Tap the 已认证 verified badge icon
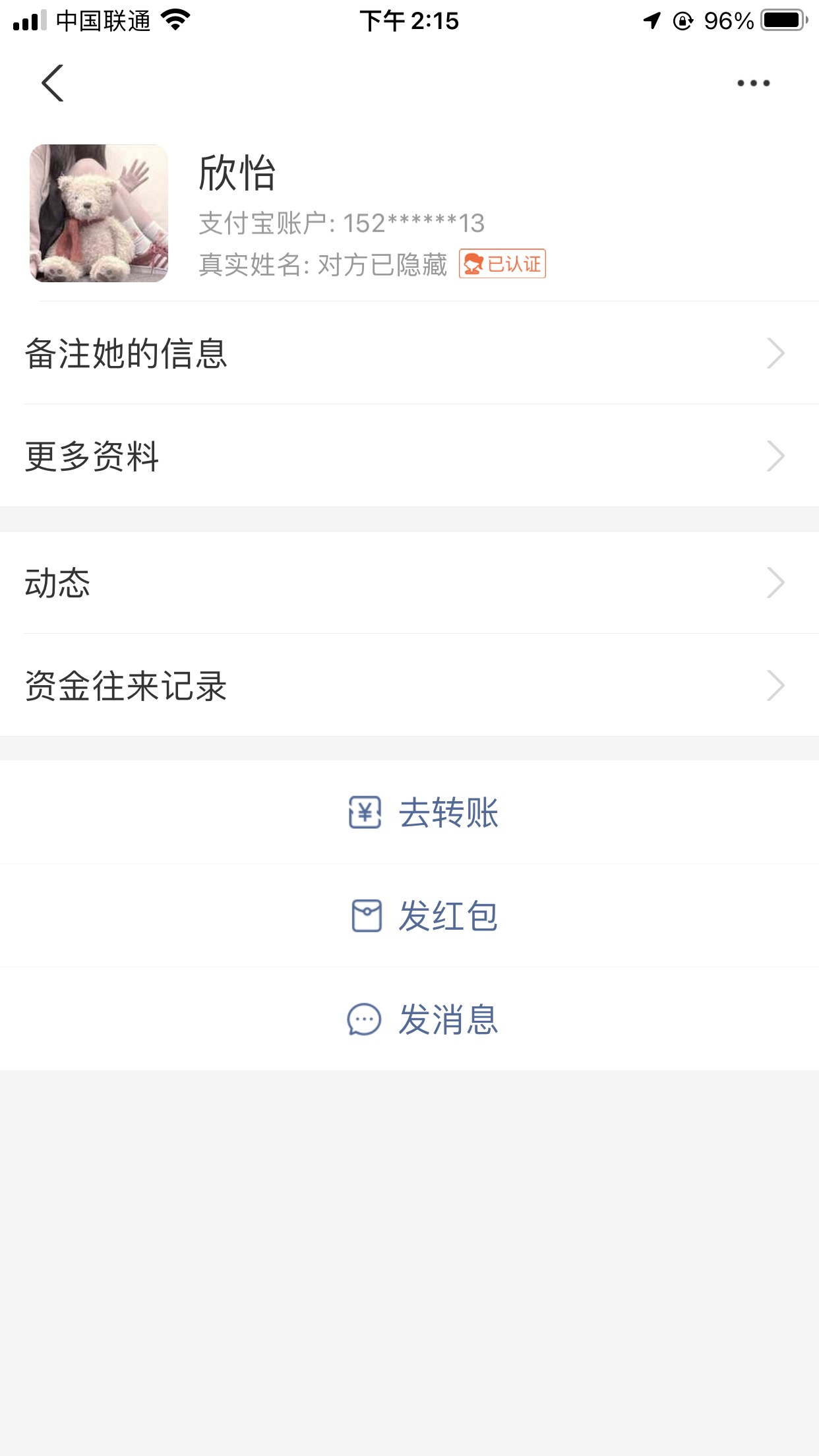The height and width of the screenshot is (1456, 819). coord(504,265)
